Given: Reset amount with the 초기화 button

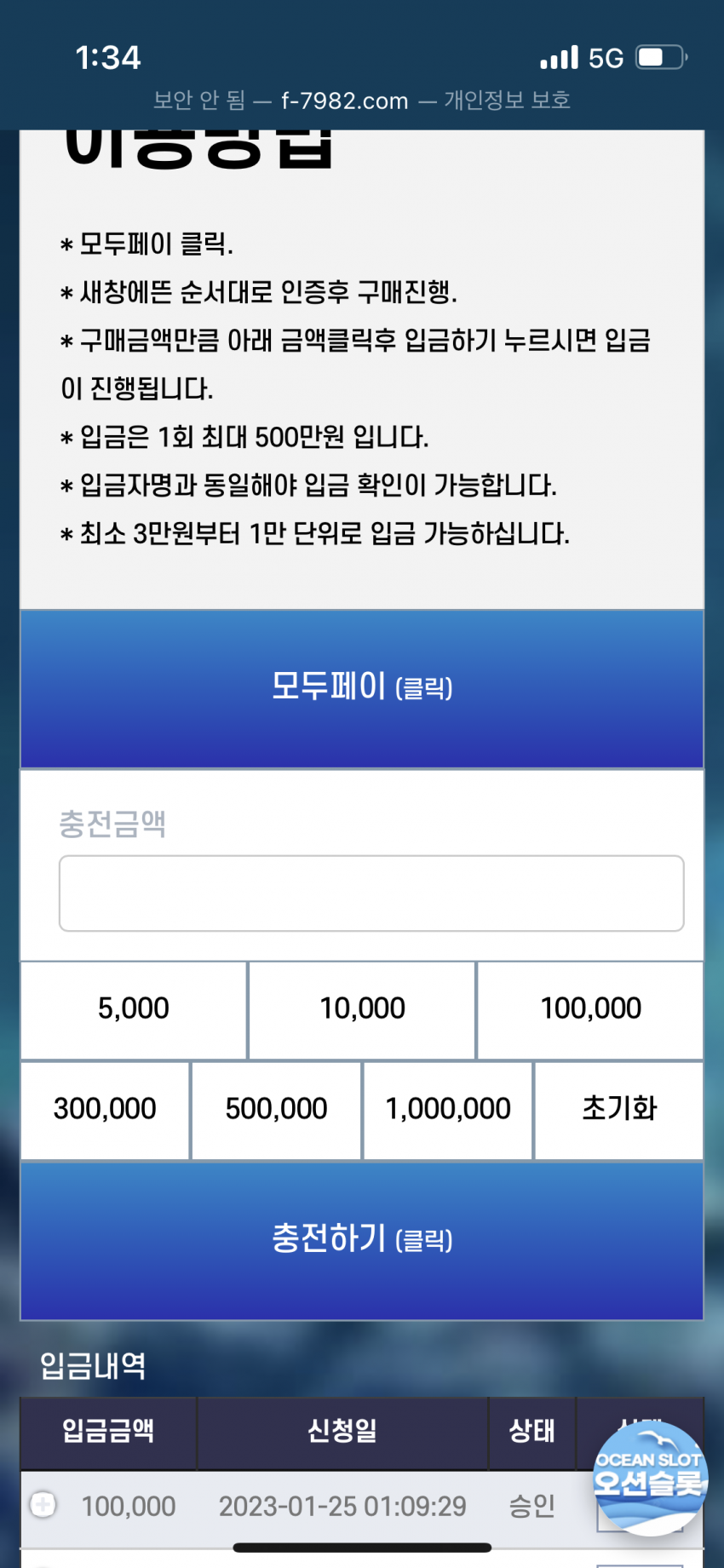Looking at the screenshot, I should coord(619,1109).
